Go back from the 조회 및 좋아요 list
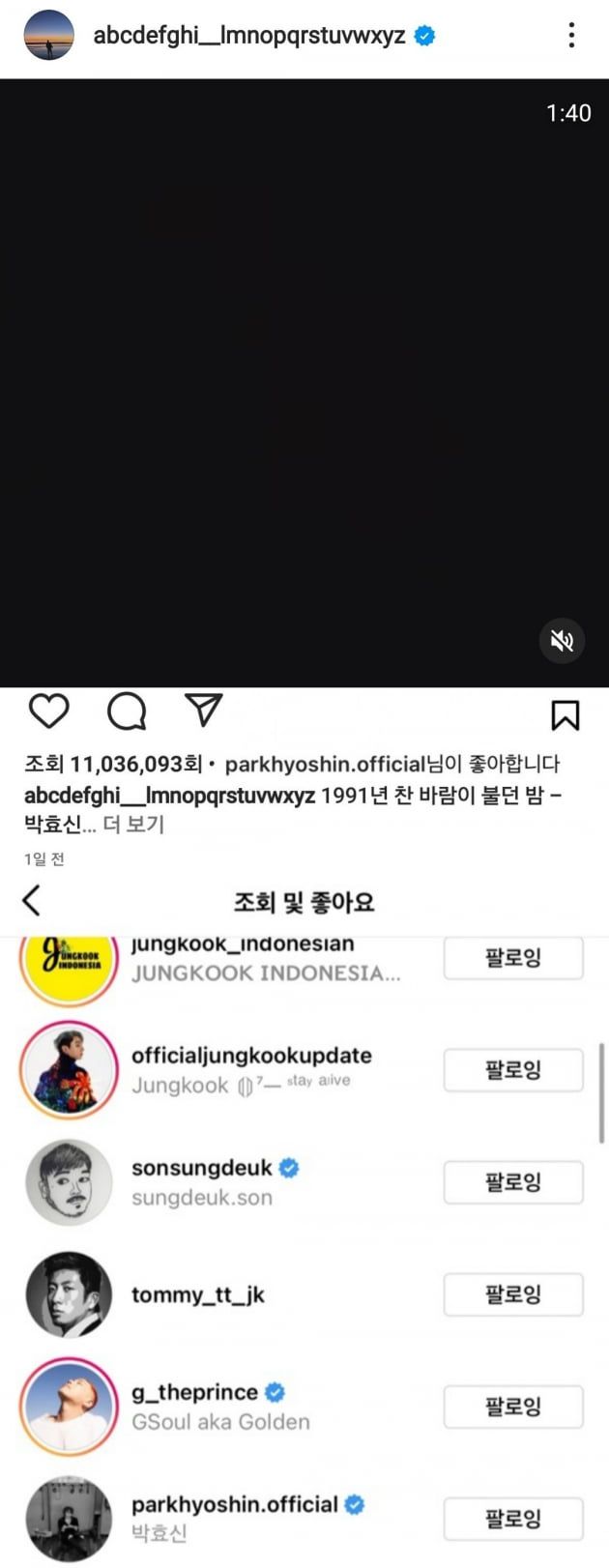The height and width of the screenshot is (1568, 609). (x=32, y=900)
